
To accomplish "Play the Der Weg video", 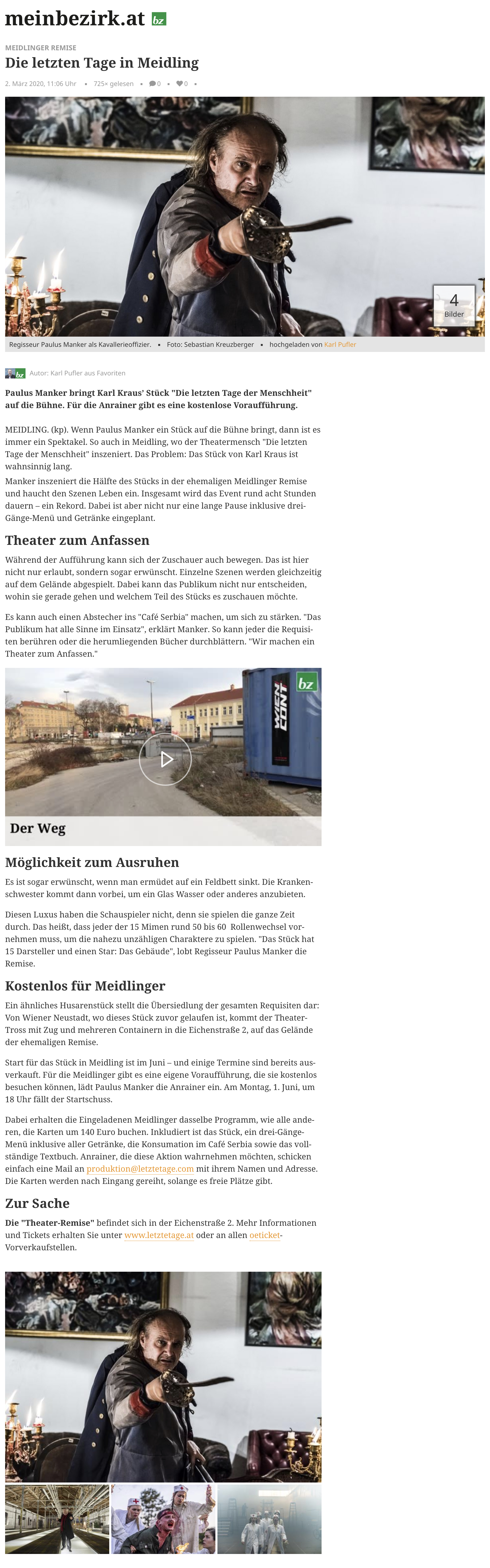I will 165,759.
